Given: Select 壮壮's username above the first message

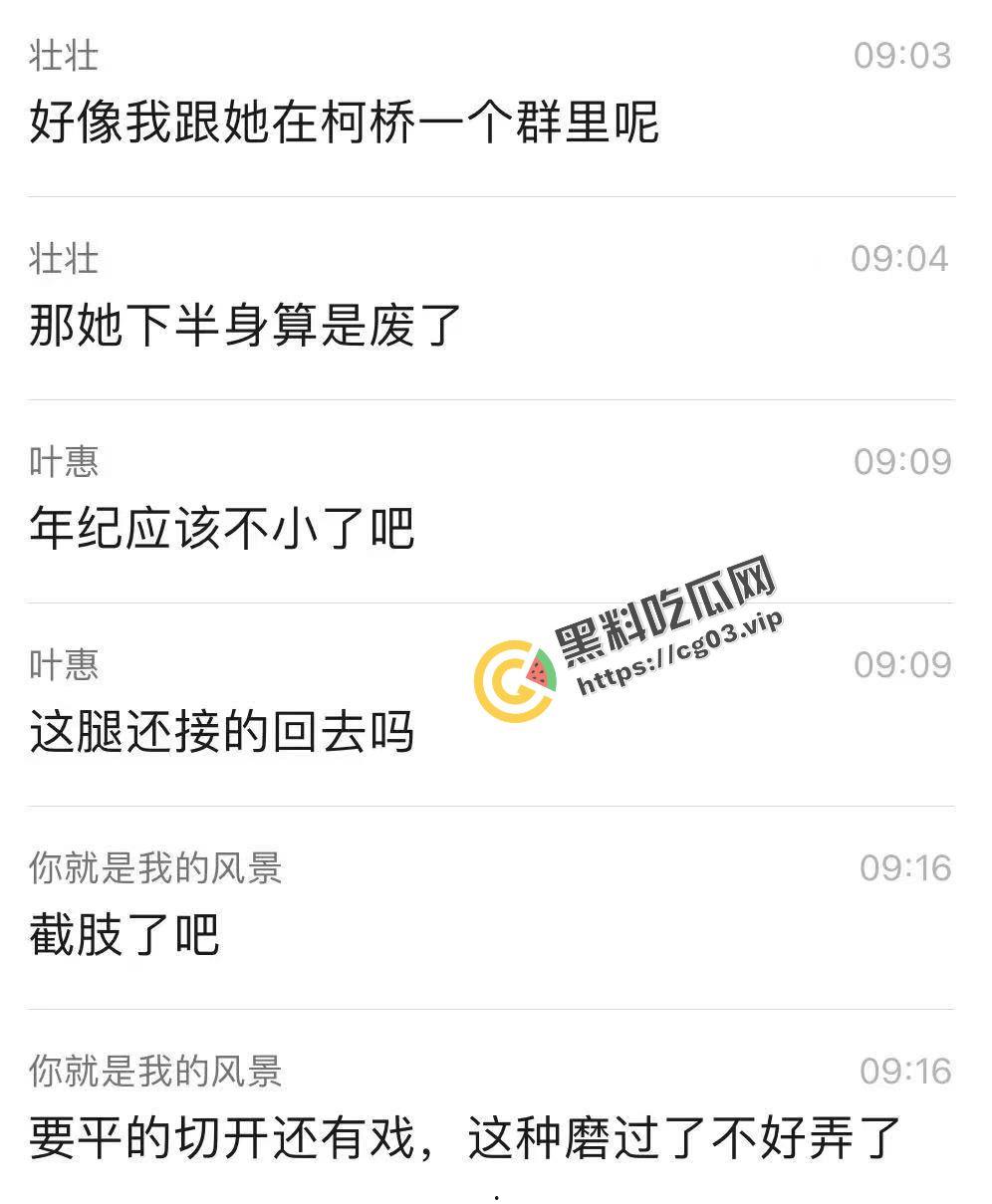Looking at the screenshot, I should (x=55, y=55).
